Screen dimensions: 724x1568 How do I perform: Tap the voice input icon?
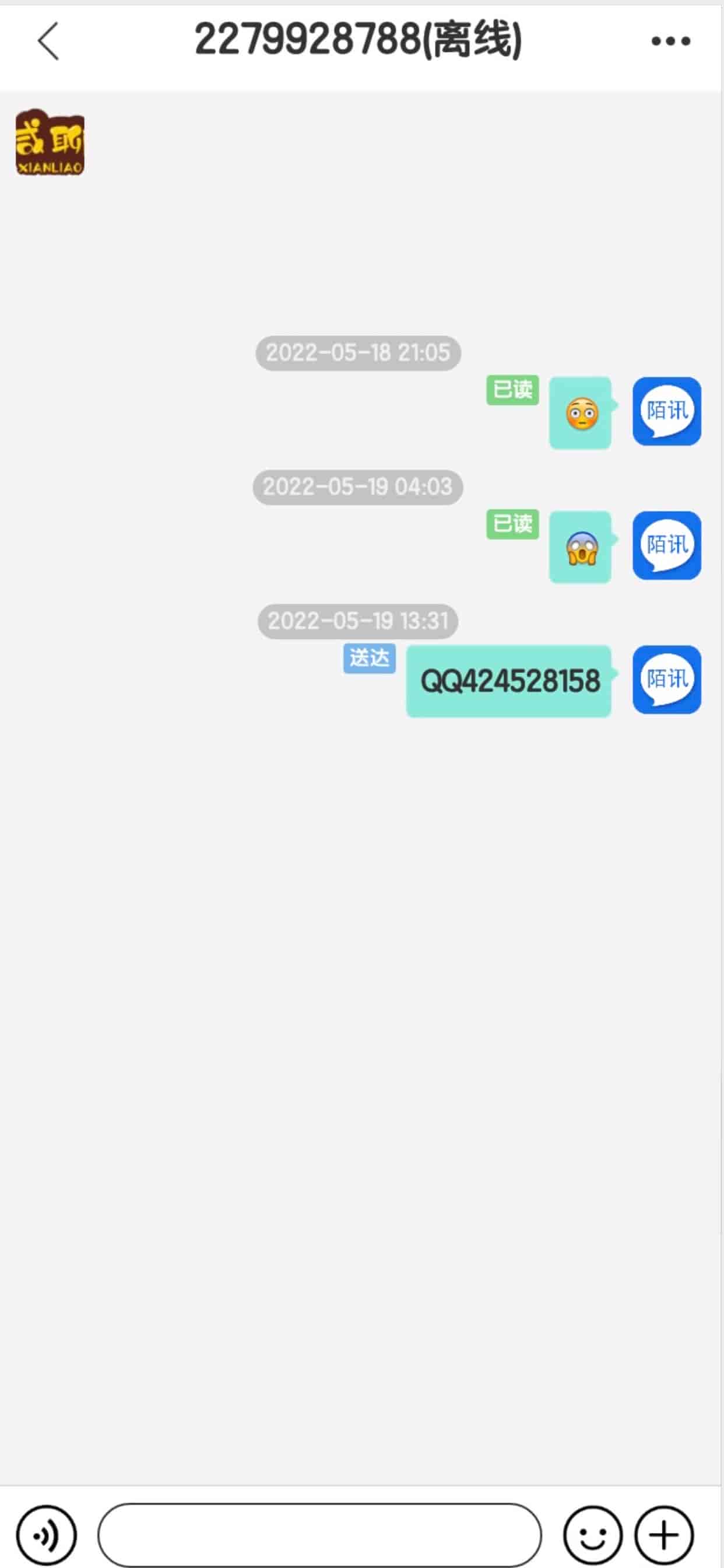click(47, 1535)
